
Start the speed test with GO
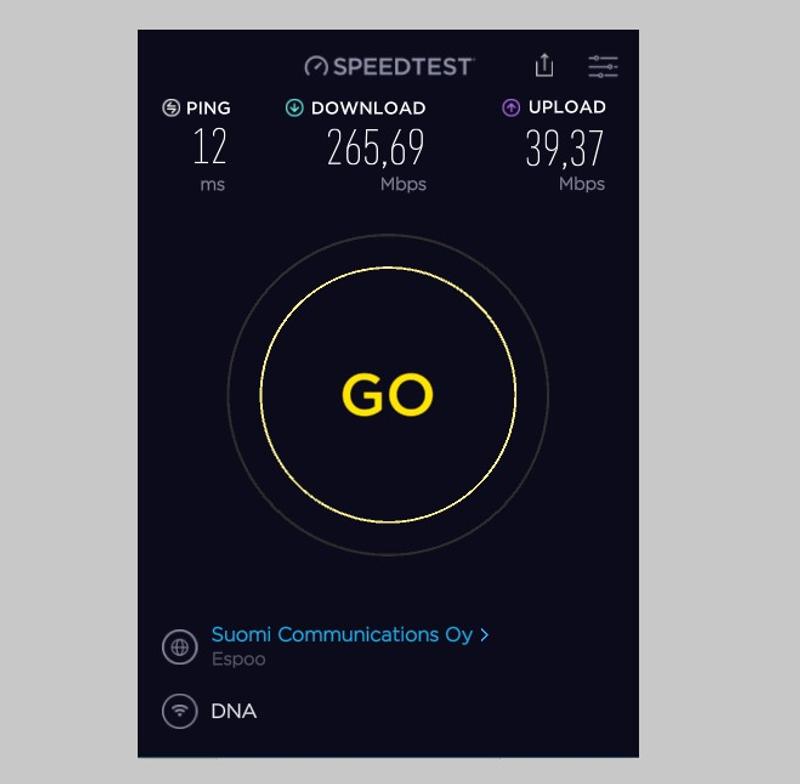tap(388, 395)
